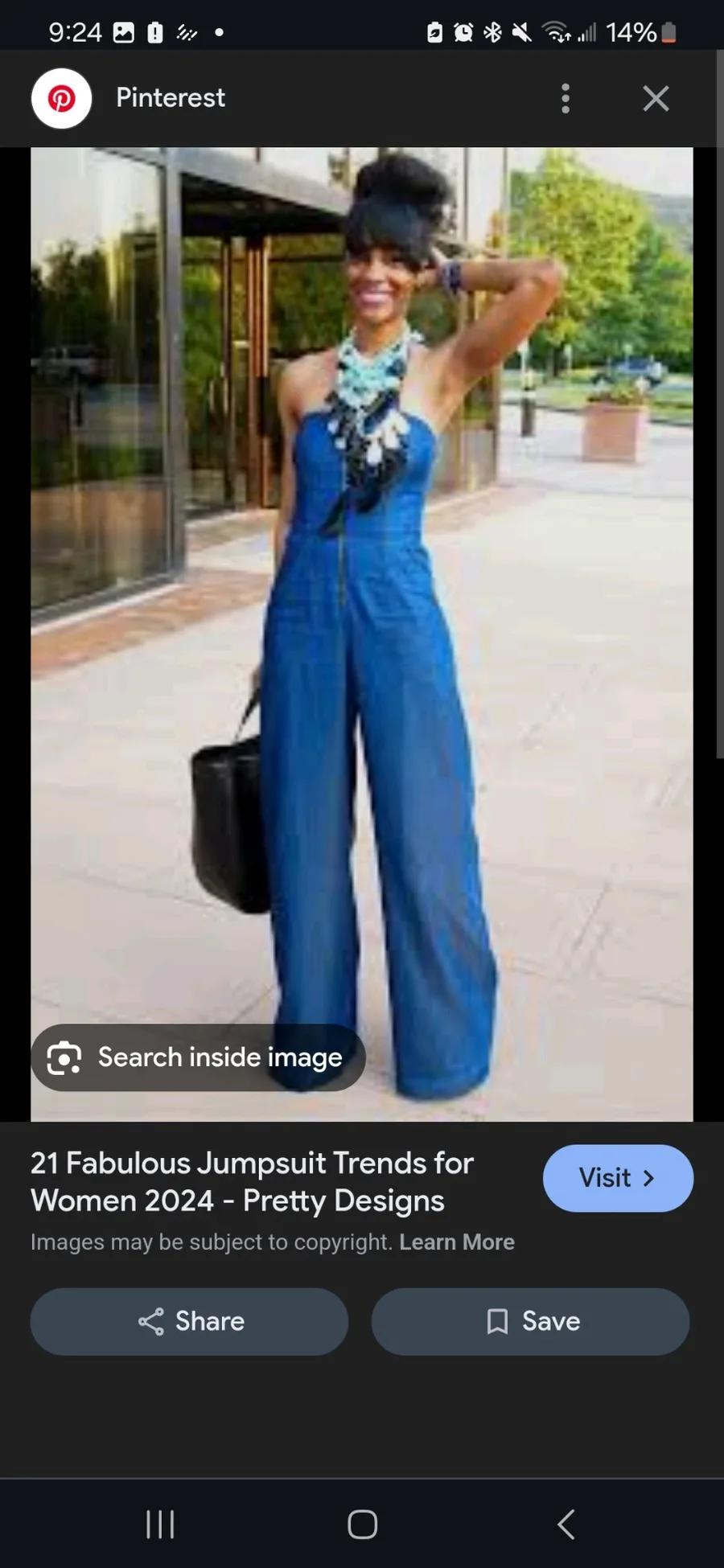Go back using system navigation
724x1568 pixels.
(x=566, y=1524)
